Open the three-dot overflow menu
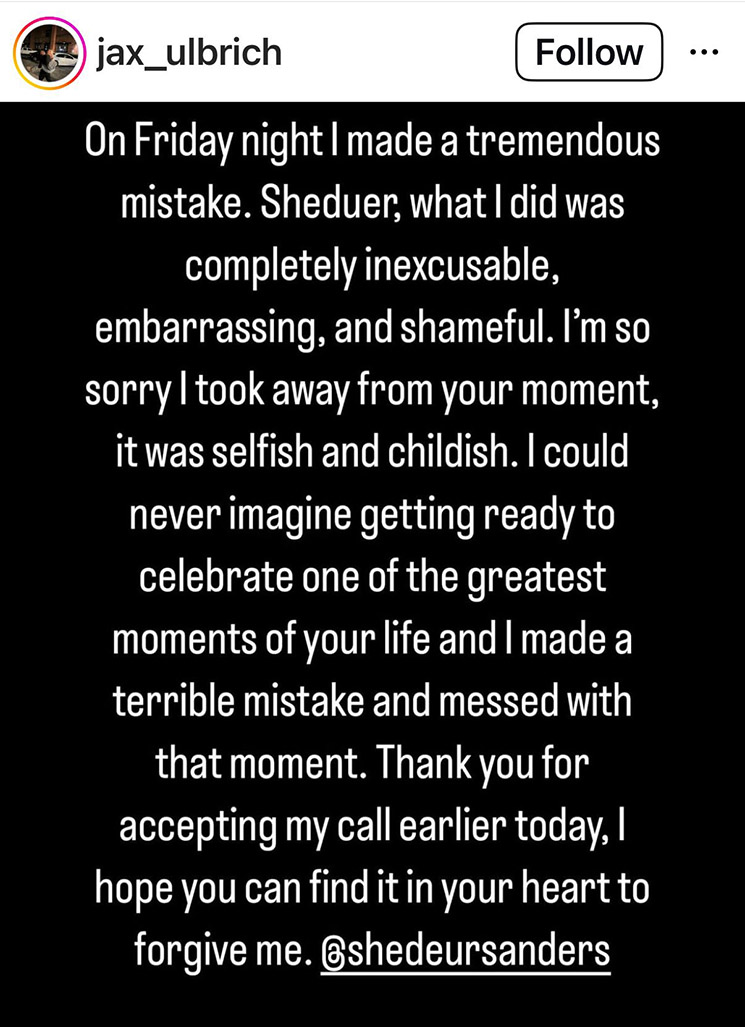 [x=704, y=53]
